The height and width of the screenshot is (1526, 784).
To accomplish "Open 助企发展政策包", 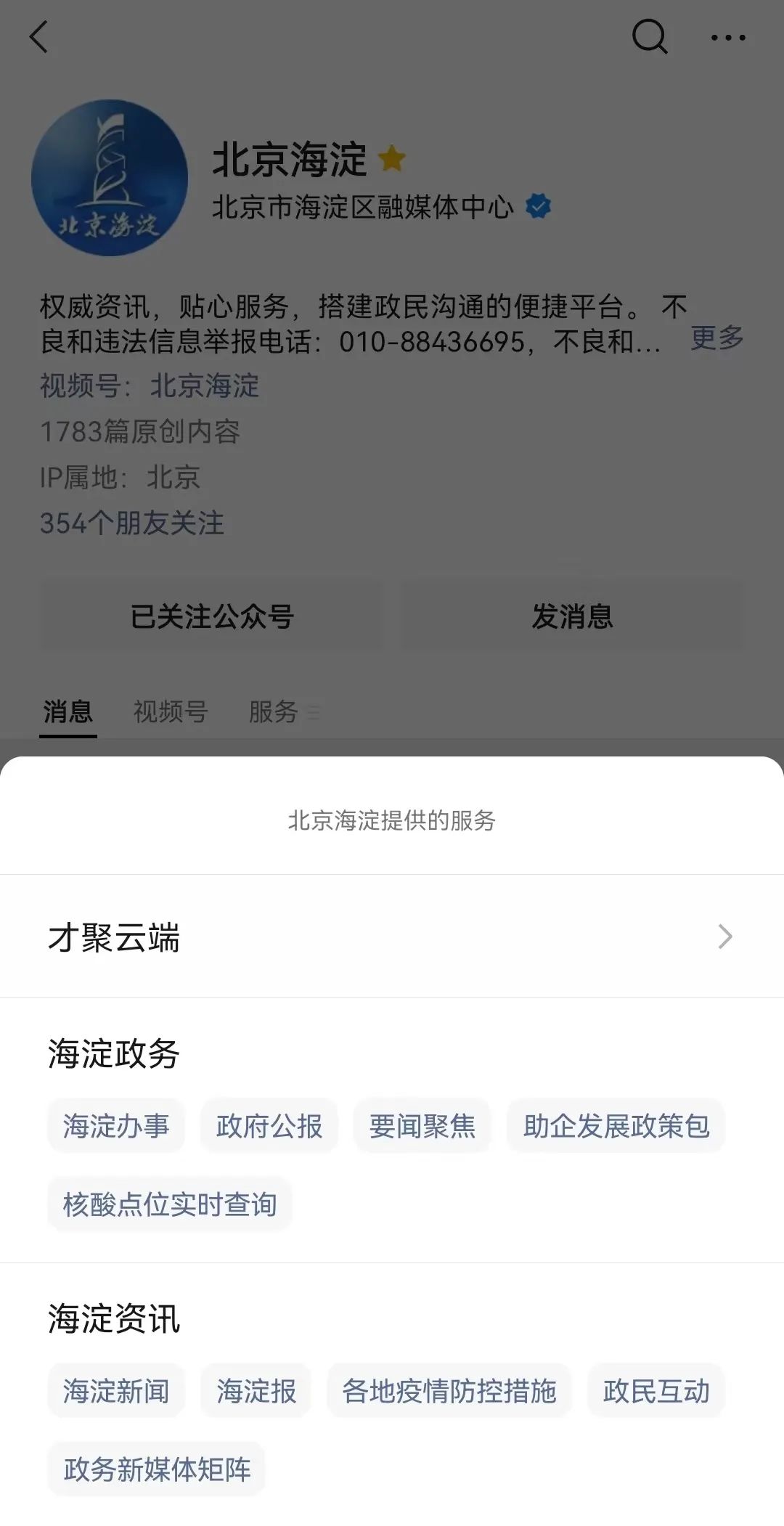I will pyautogui.click(x=616, y=1126).
